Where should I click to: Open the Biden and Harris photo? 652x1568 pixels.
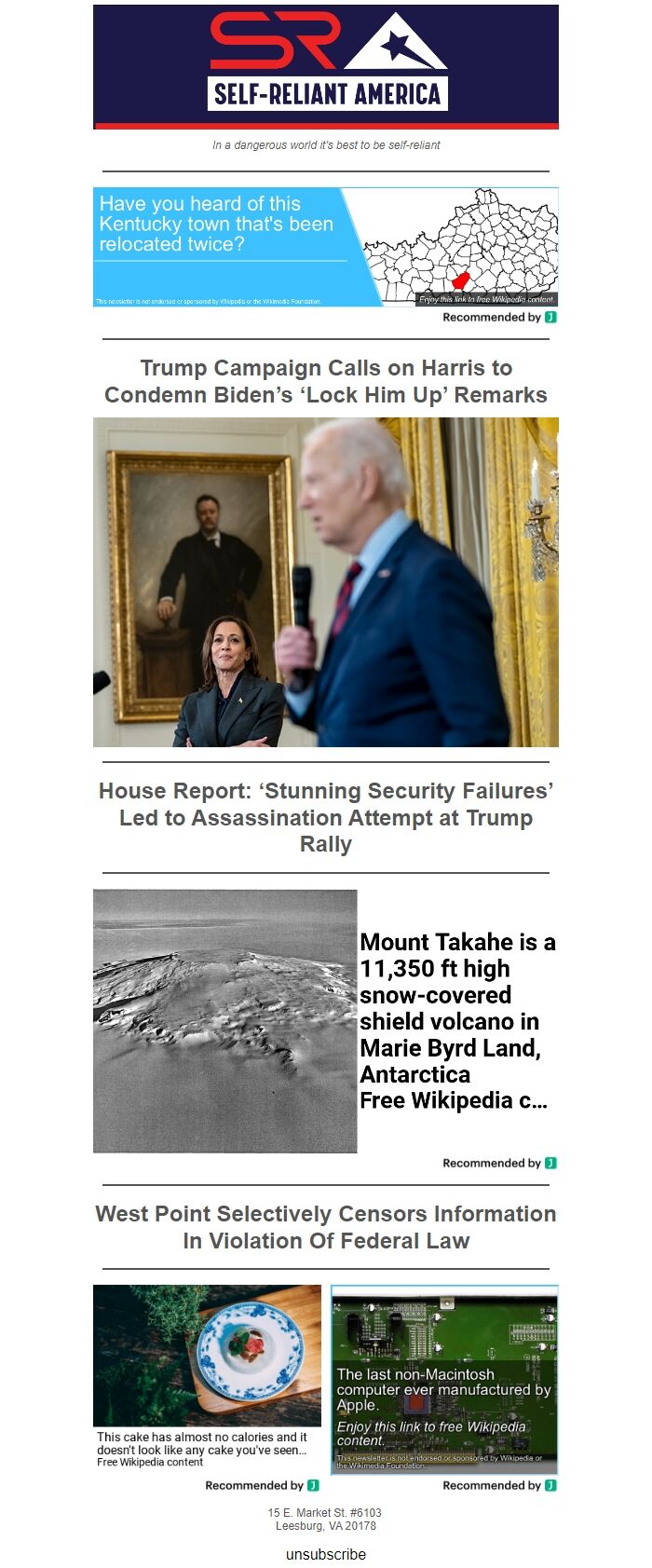(325, 581)
